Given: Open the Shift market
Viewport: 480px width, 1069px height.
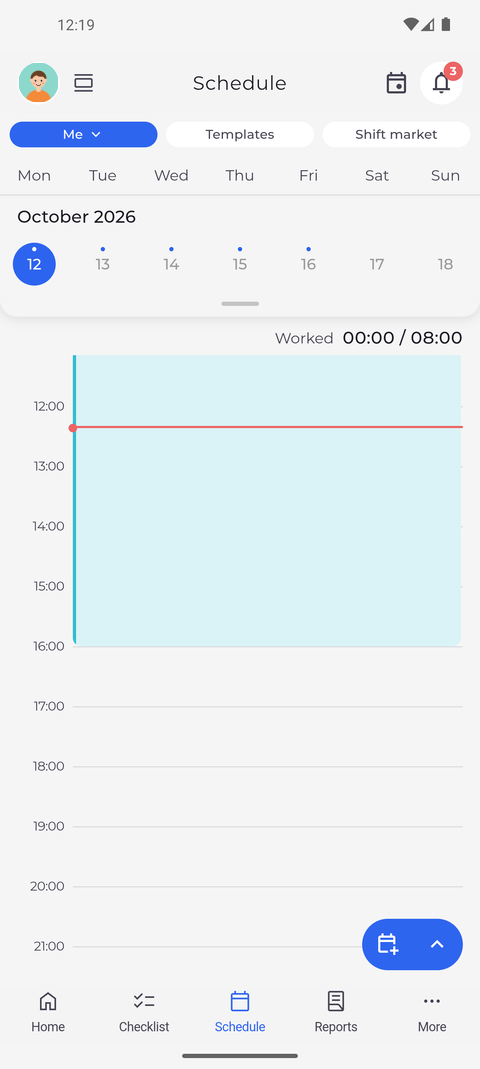Looking at the screenshot, I should (396, 134).
